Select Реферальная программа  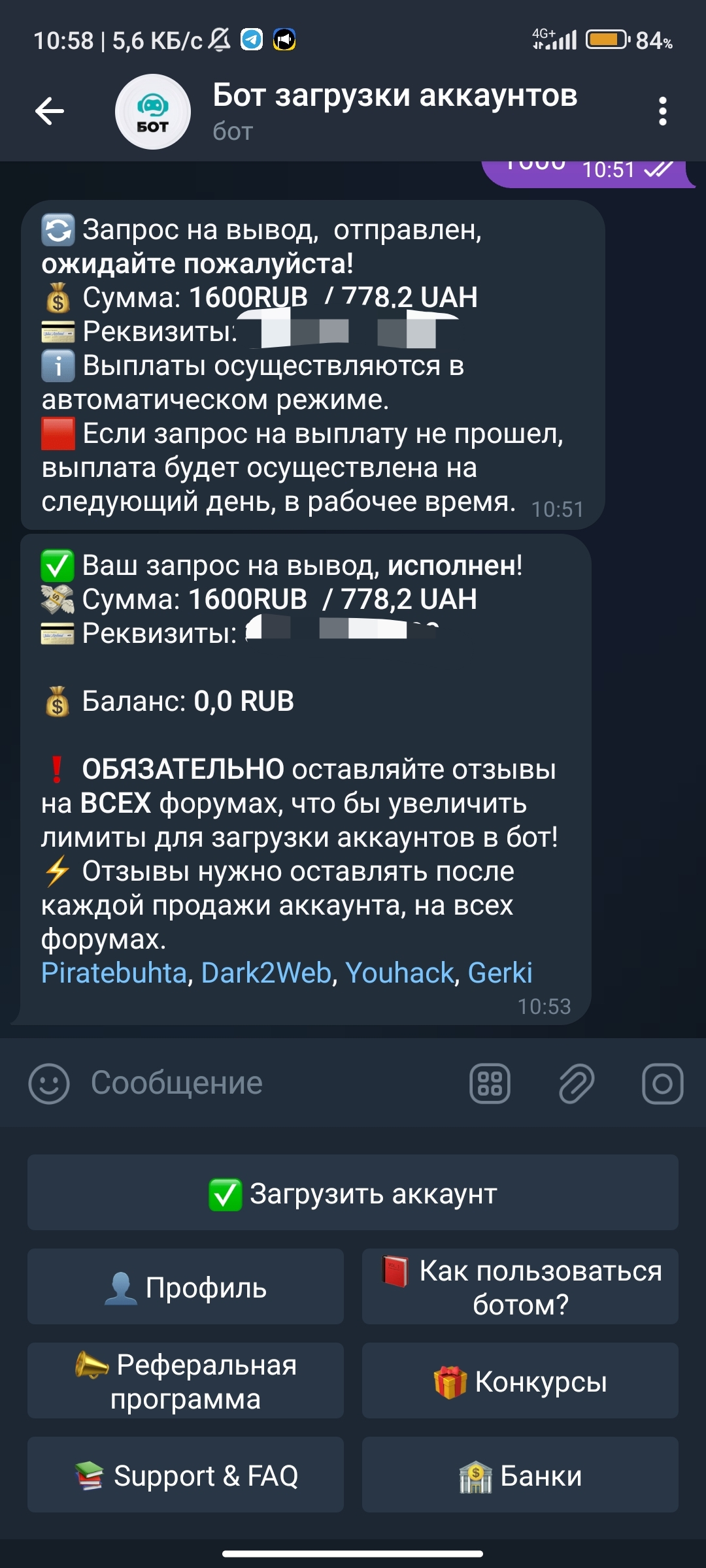pos(186,1381)
